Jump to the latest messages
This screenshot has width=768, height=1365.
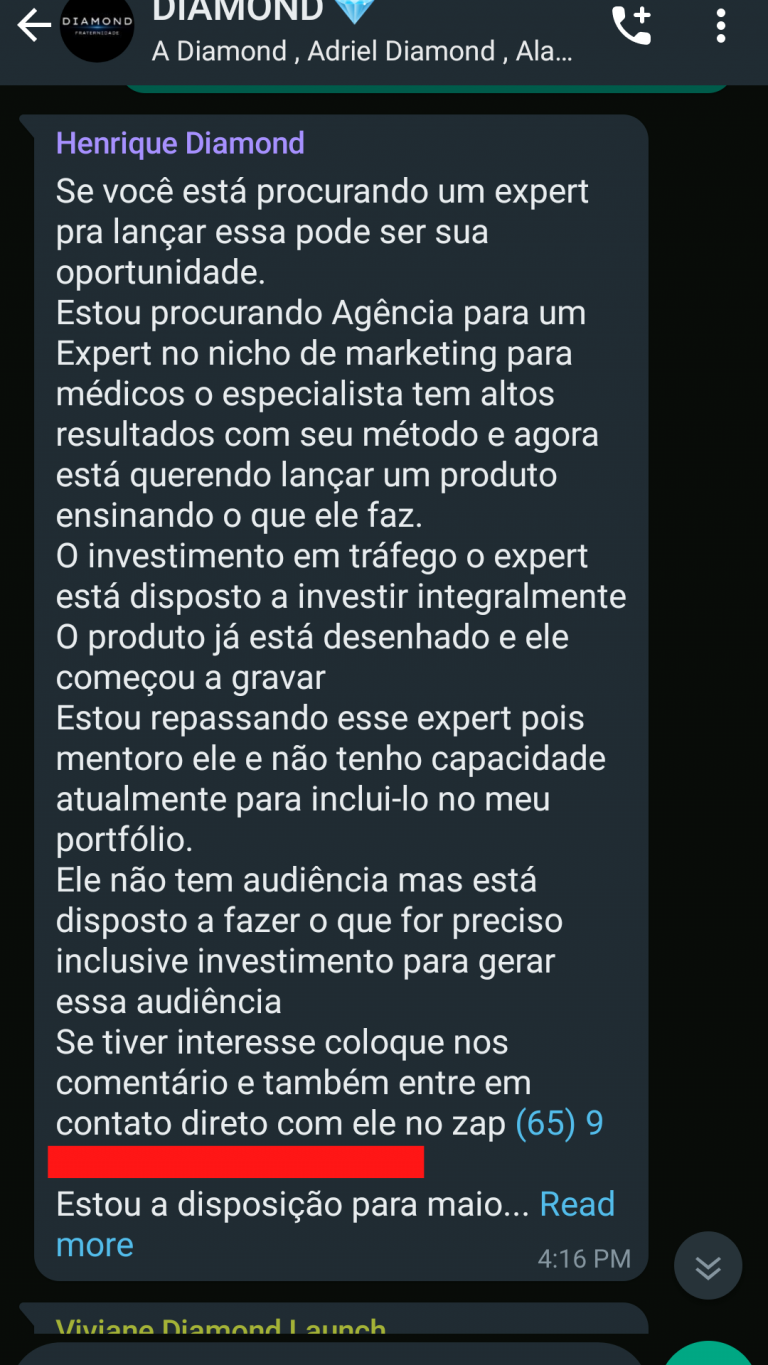708,1266
